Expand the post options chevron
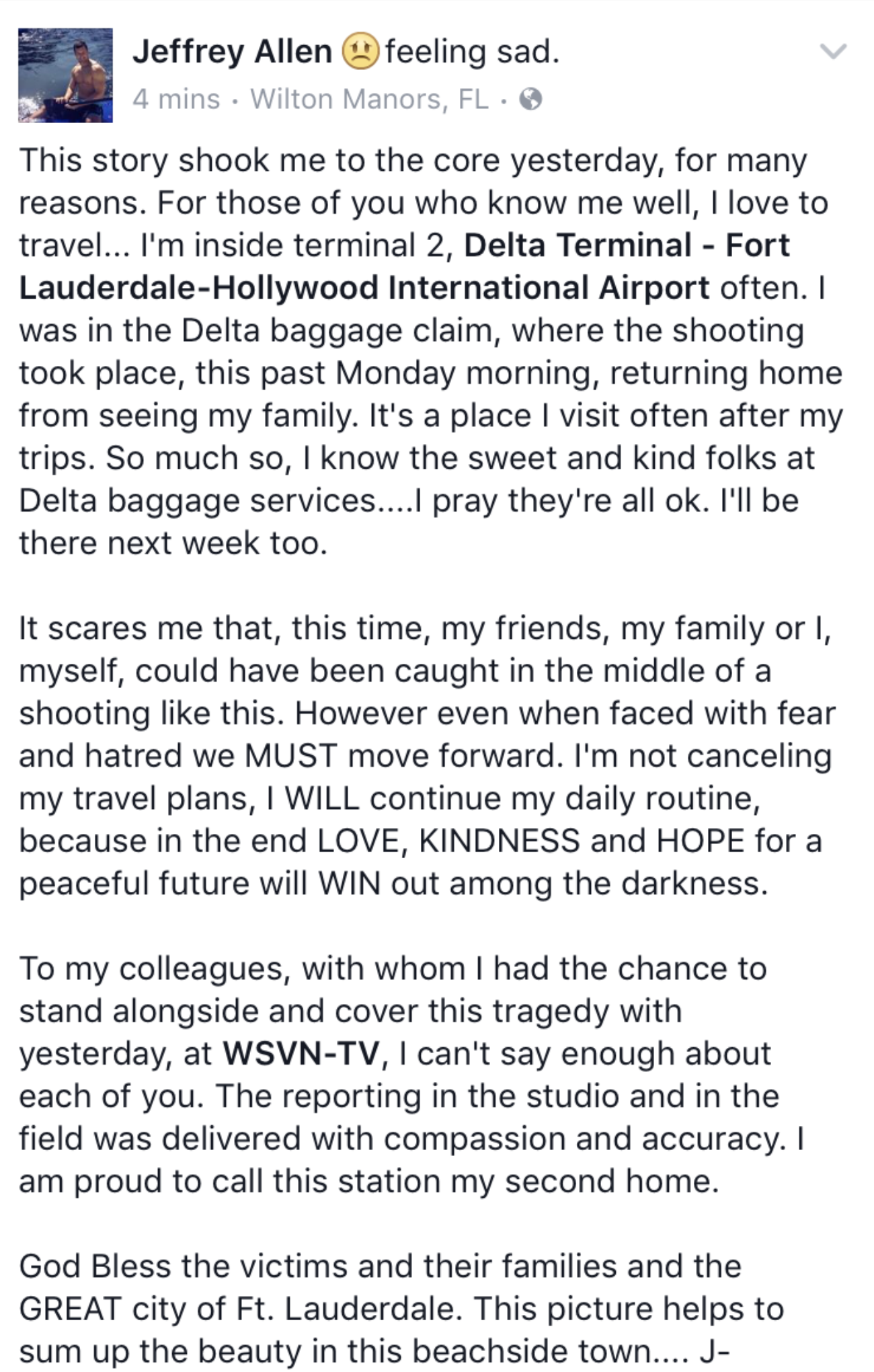This screenshot has width=874, height=1372. 833,51
